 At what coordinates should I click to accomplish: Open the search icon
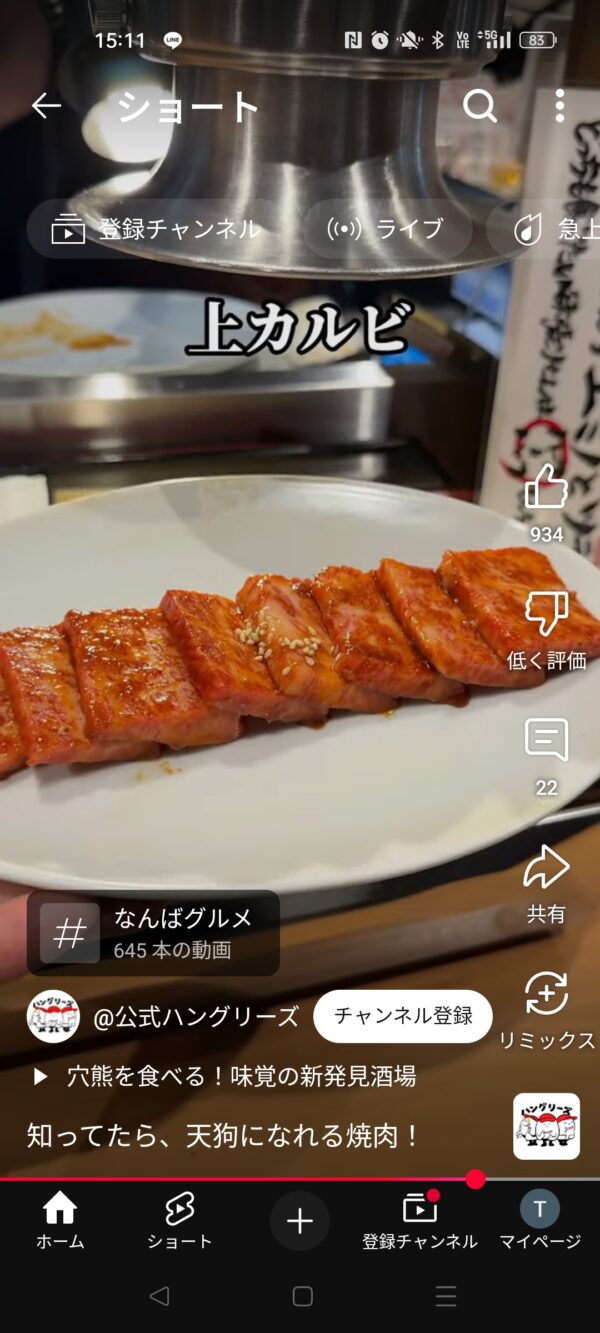coord(480,106)
